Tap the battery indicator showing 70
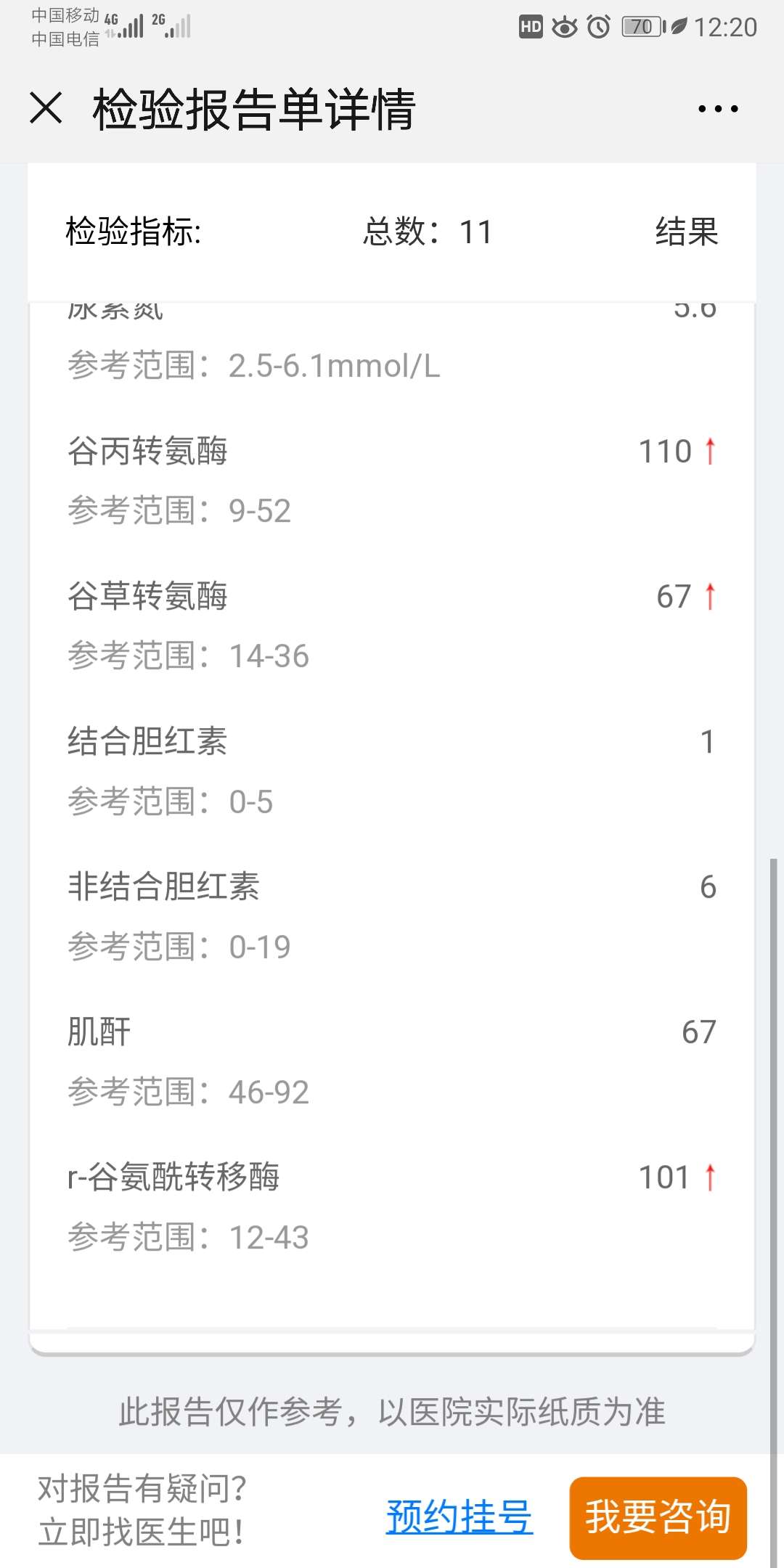This screenshot has width=784, height=1568. pyautogui.click(x=639, y=27)
